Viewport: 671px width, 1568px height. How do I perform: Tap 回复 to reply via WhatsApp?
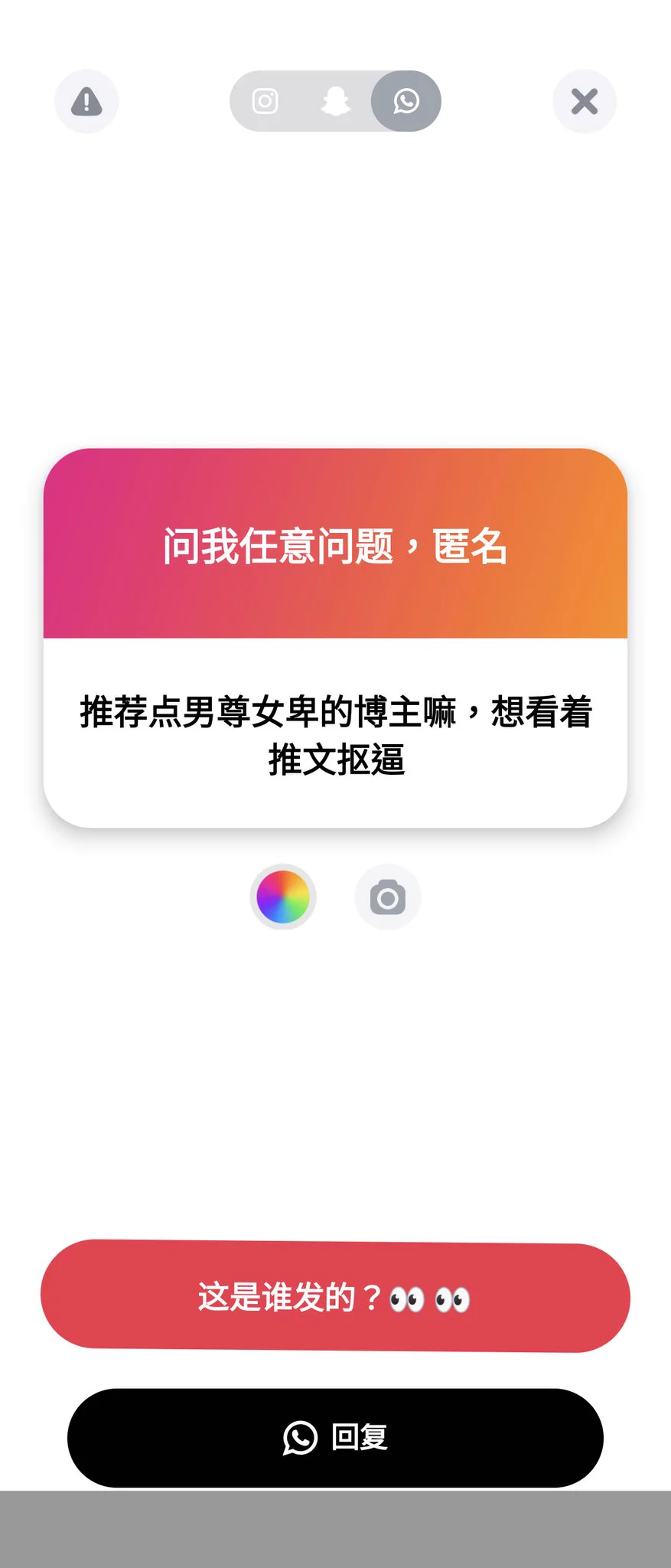tap(335, 1438)
